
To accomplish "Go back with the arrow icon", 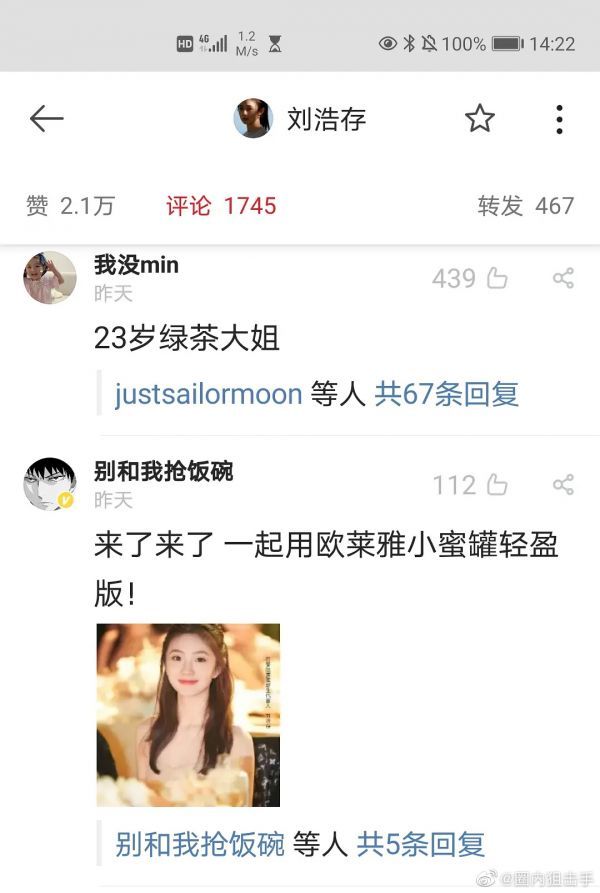I will pos(46,119).
